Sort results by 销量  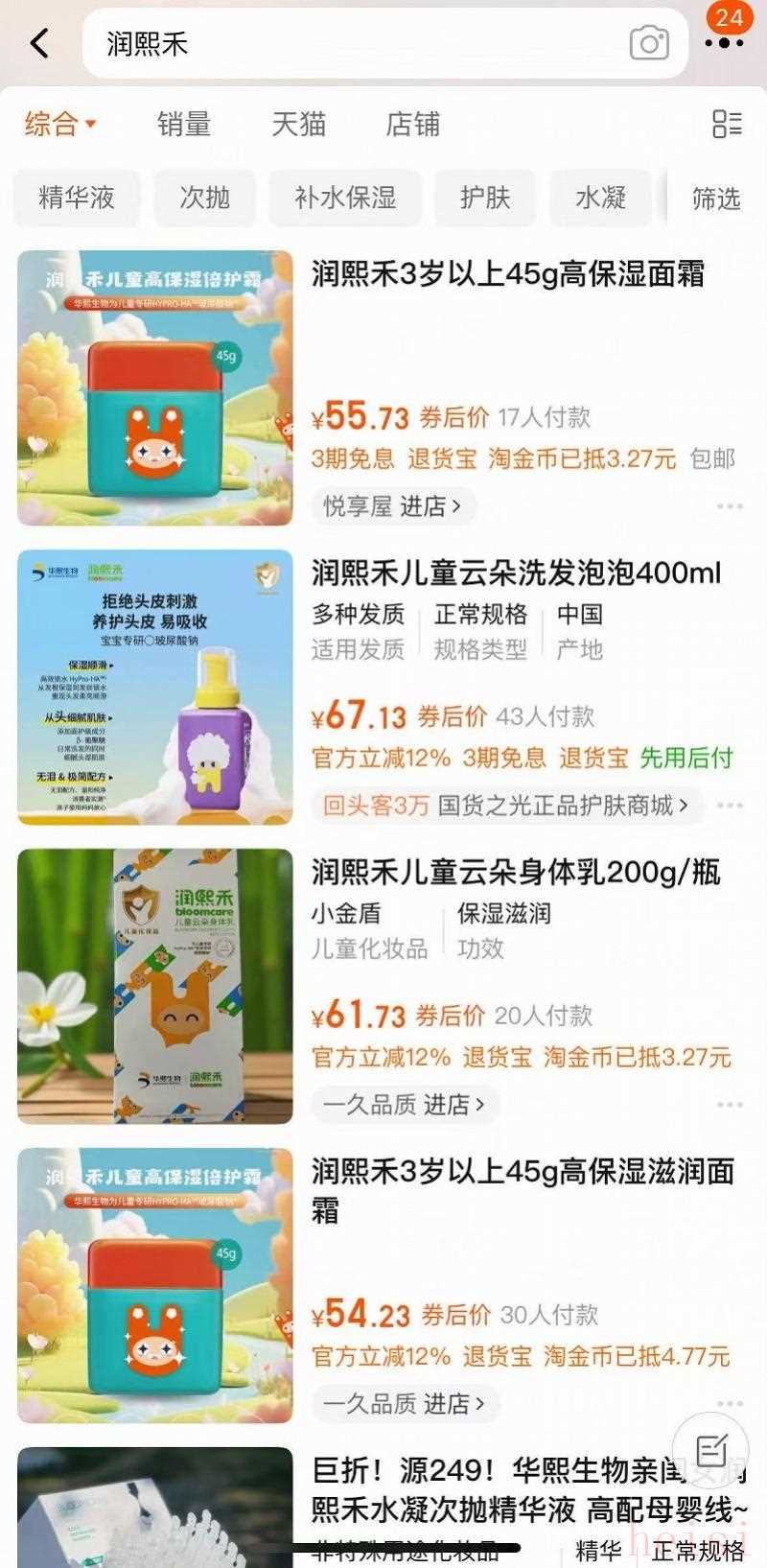tap(184, 124)
